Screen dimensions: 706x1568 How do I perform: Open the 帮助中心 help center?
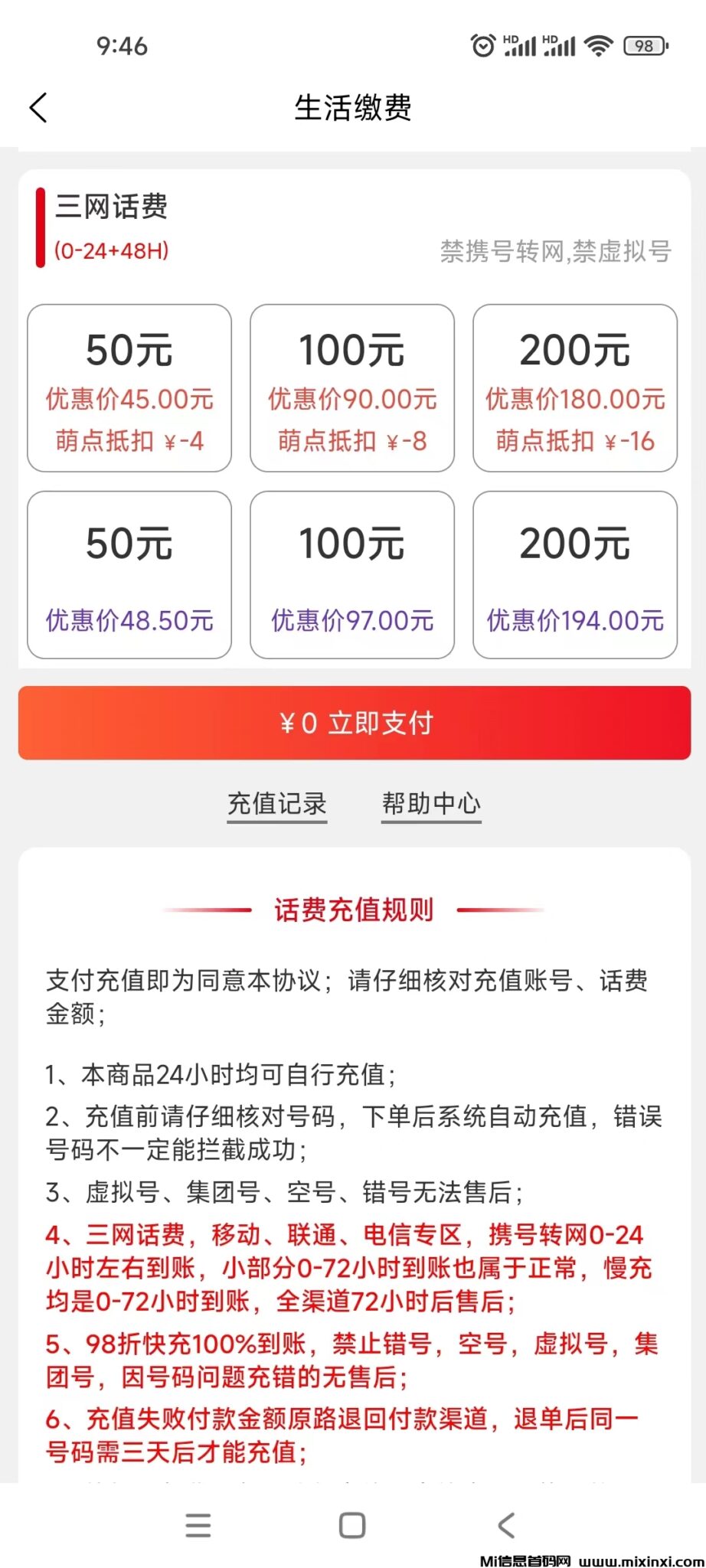pyautogui.click(x=431, y=804)
